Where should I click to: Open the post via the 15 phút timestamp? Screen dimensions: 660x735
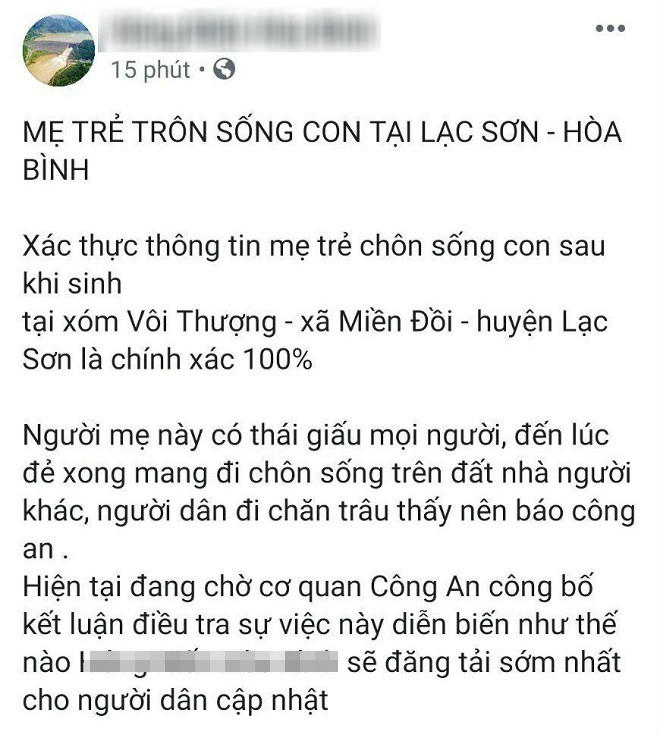pos(150,69)
